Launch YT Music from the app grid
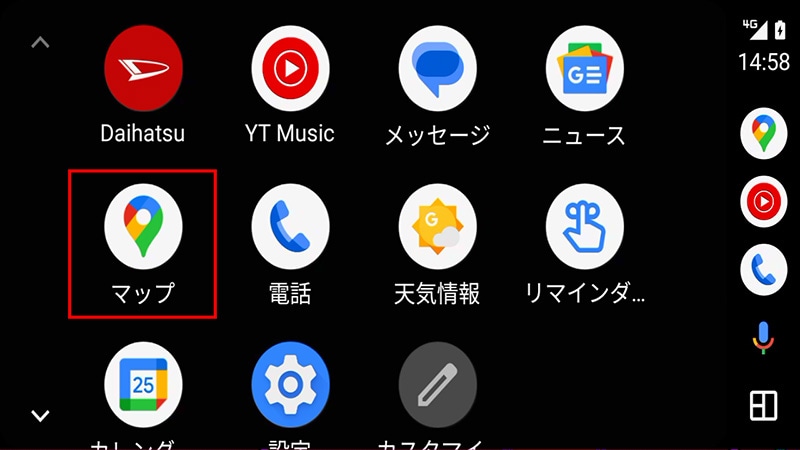The image size is (800, 450). click(x=290, y=66)
